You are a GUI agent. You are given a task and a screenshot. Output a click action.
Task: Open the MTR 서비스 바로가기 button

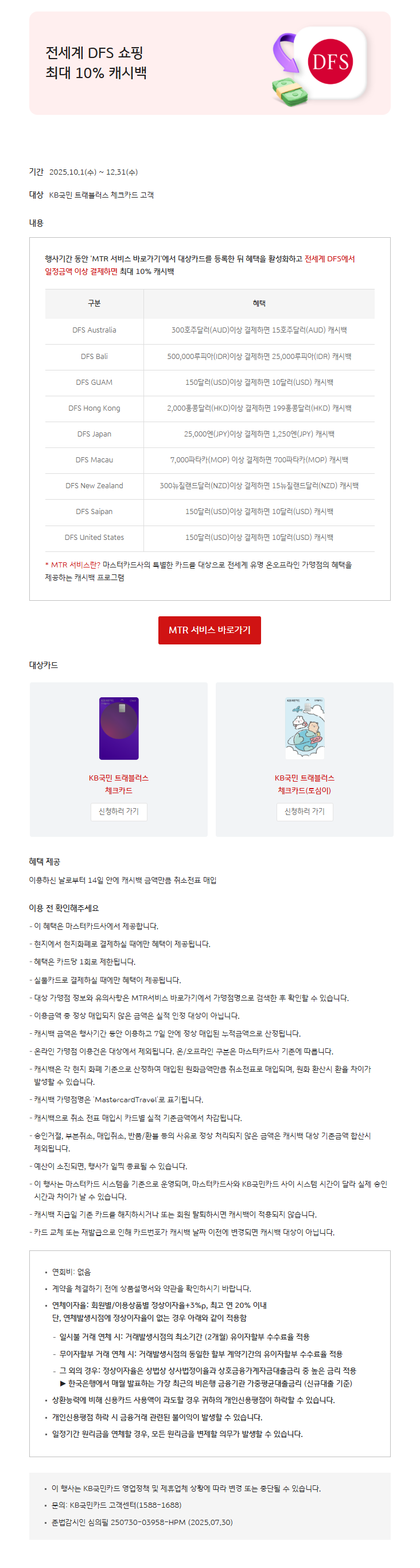tap(209, 630)
